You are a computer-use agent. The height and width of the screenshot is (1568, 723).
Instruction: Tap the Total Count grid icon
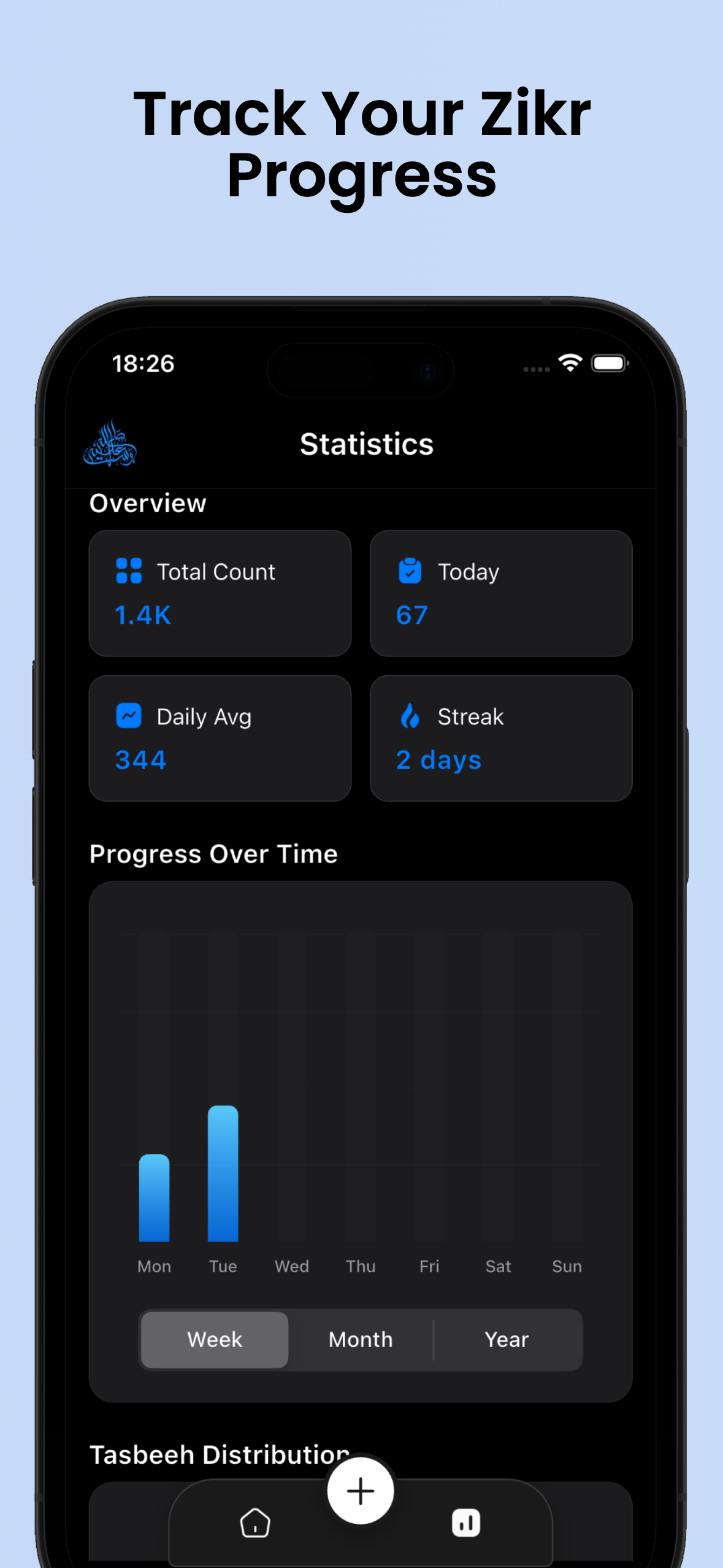(128, 571)
